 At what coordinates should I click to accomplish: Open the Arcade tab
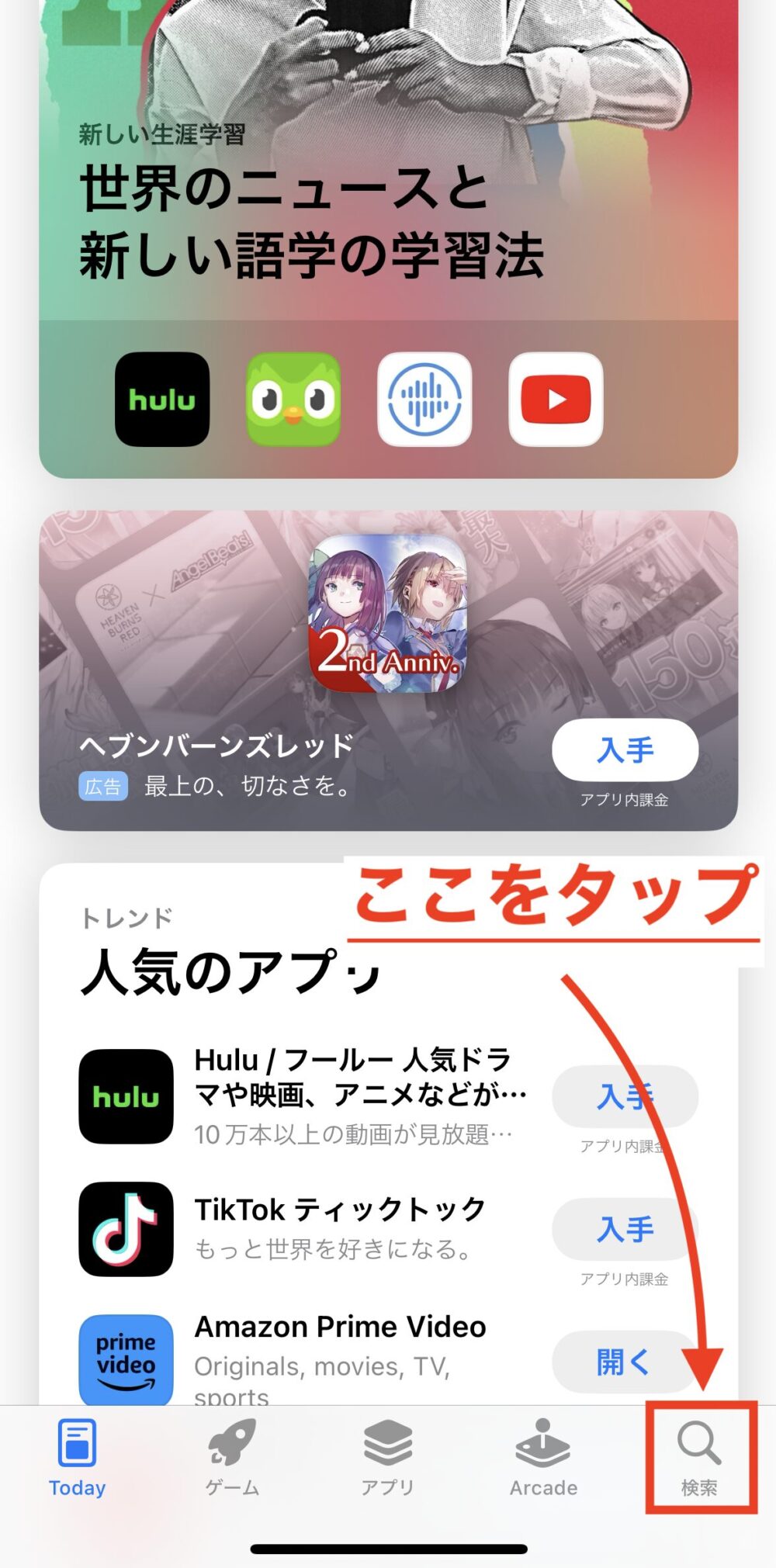[x=543, y=1458]
